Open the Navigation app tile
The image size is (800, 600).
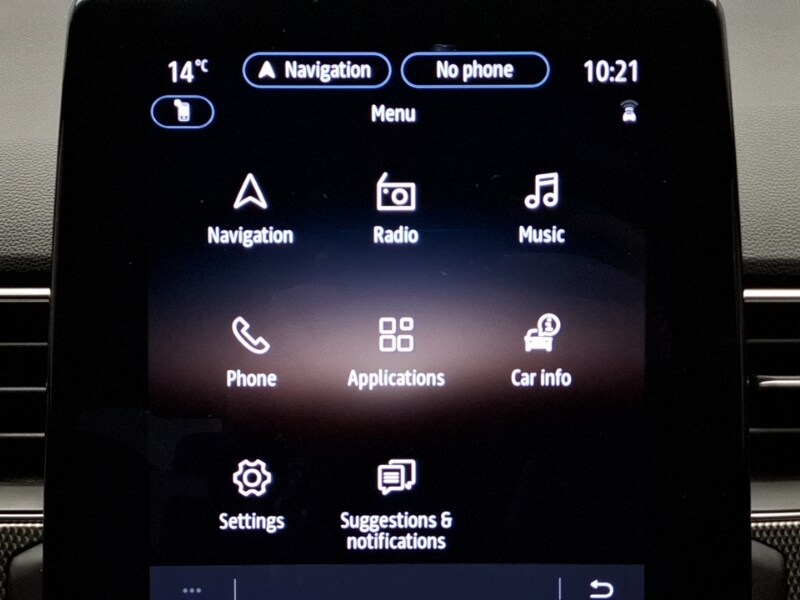(x=250, y=208)
